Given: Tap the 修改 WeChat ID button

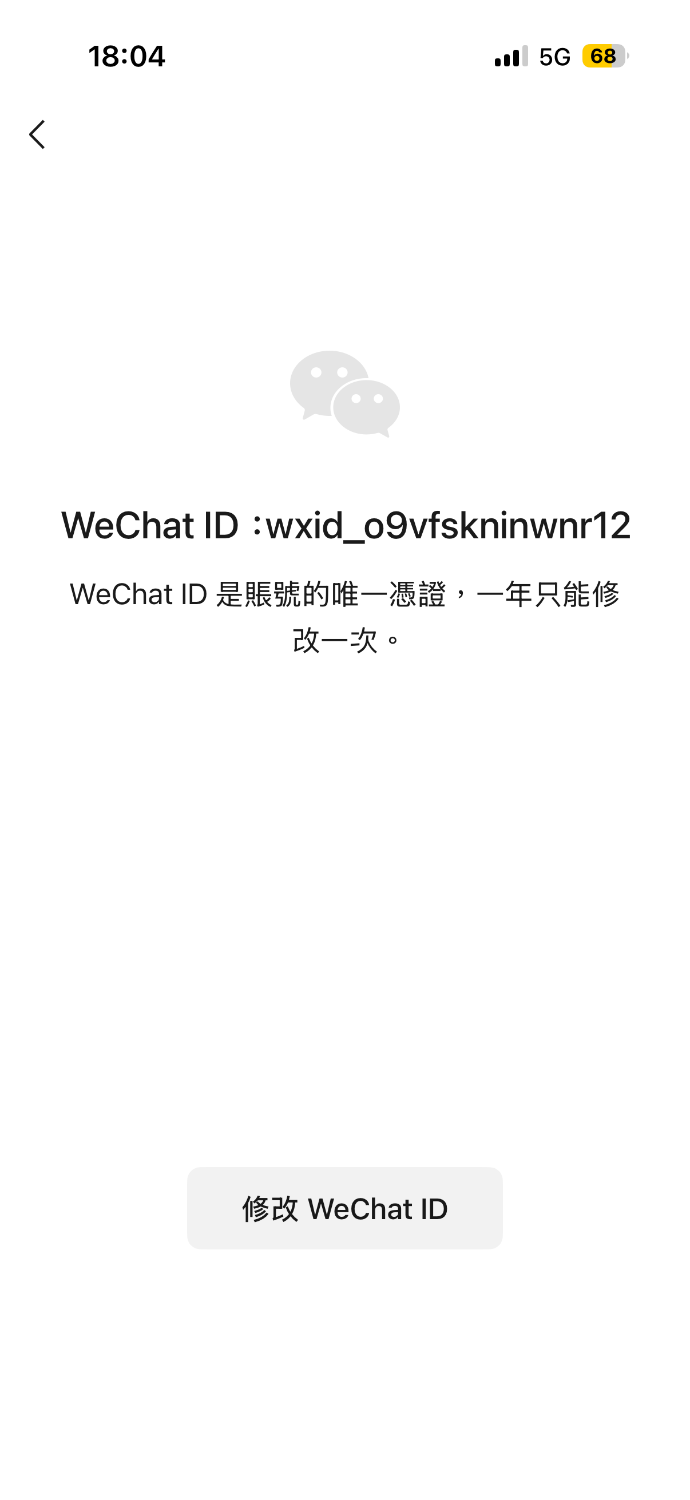Looking at the screenshot, I should (345, 1208).
